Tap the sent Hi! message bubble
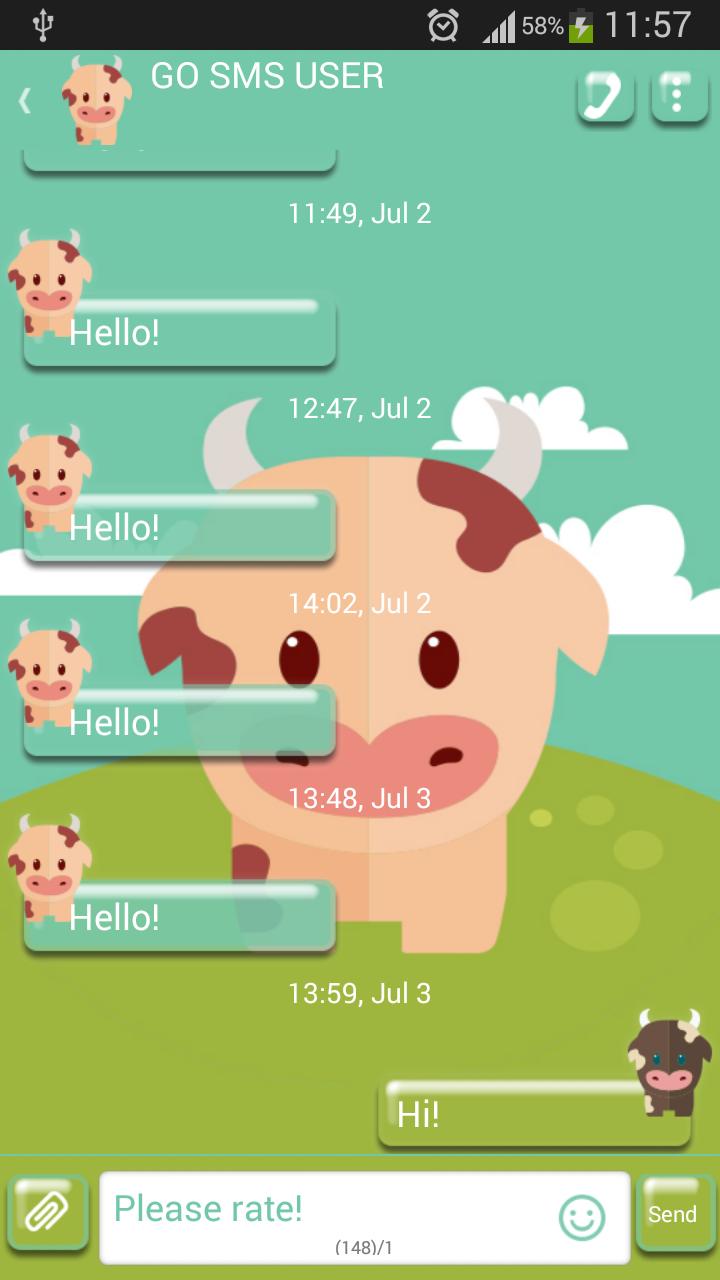 [x=520, y=1114]
